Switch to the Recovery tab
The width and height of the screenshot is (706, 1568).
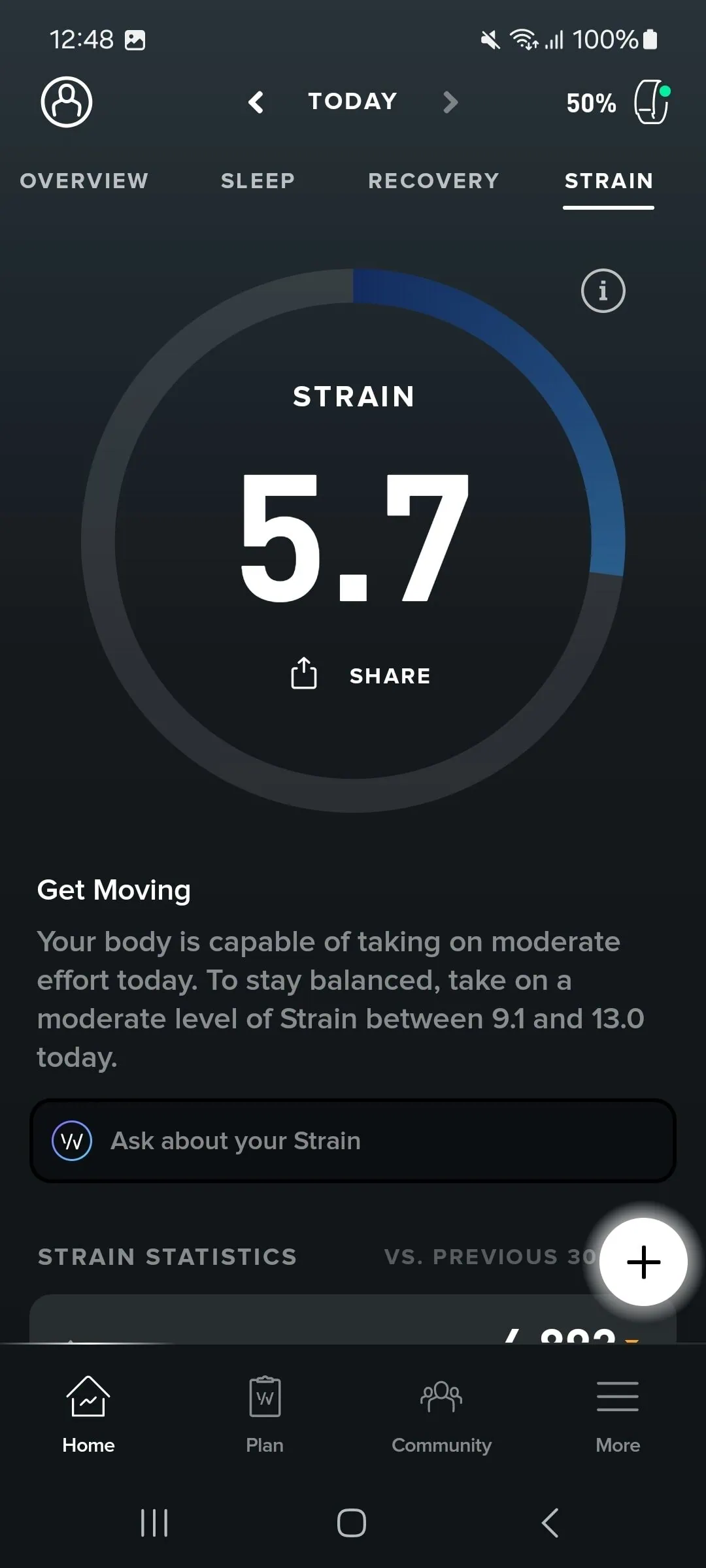click(x=433, y=181)
